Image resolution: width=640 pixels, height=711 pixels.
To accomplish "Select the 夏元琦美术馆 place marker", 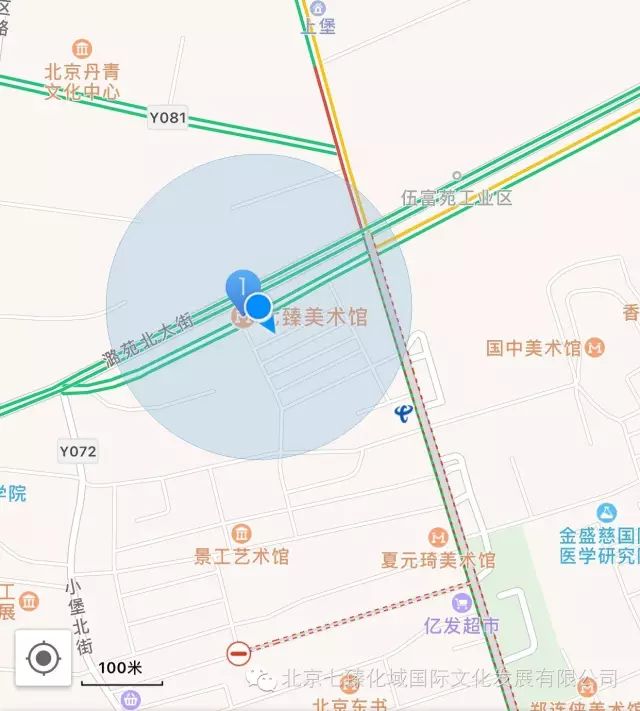I will (438, 537).
